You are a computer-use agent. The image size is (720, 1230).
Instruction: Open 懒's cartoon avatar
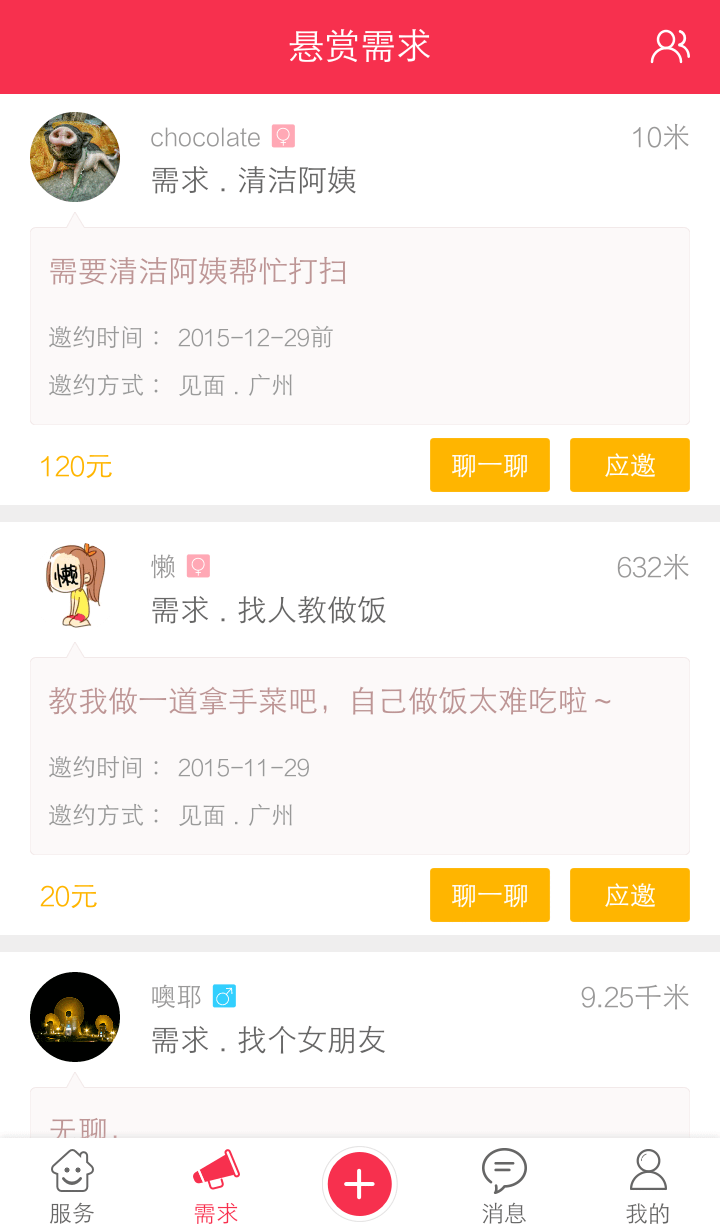pyautogui.click(x=74, y=587)
